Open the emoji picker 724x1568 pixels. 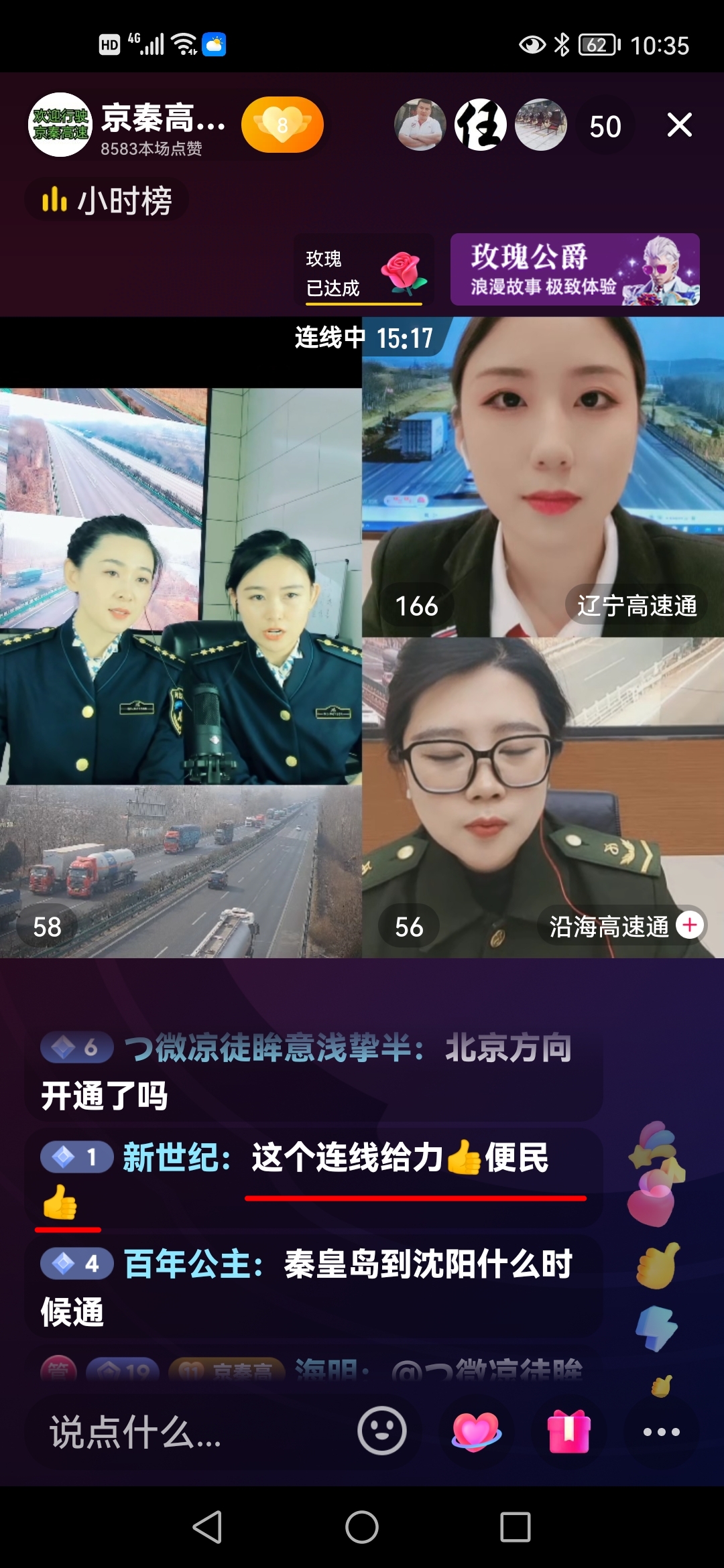point(382,1431)
